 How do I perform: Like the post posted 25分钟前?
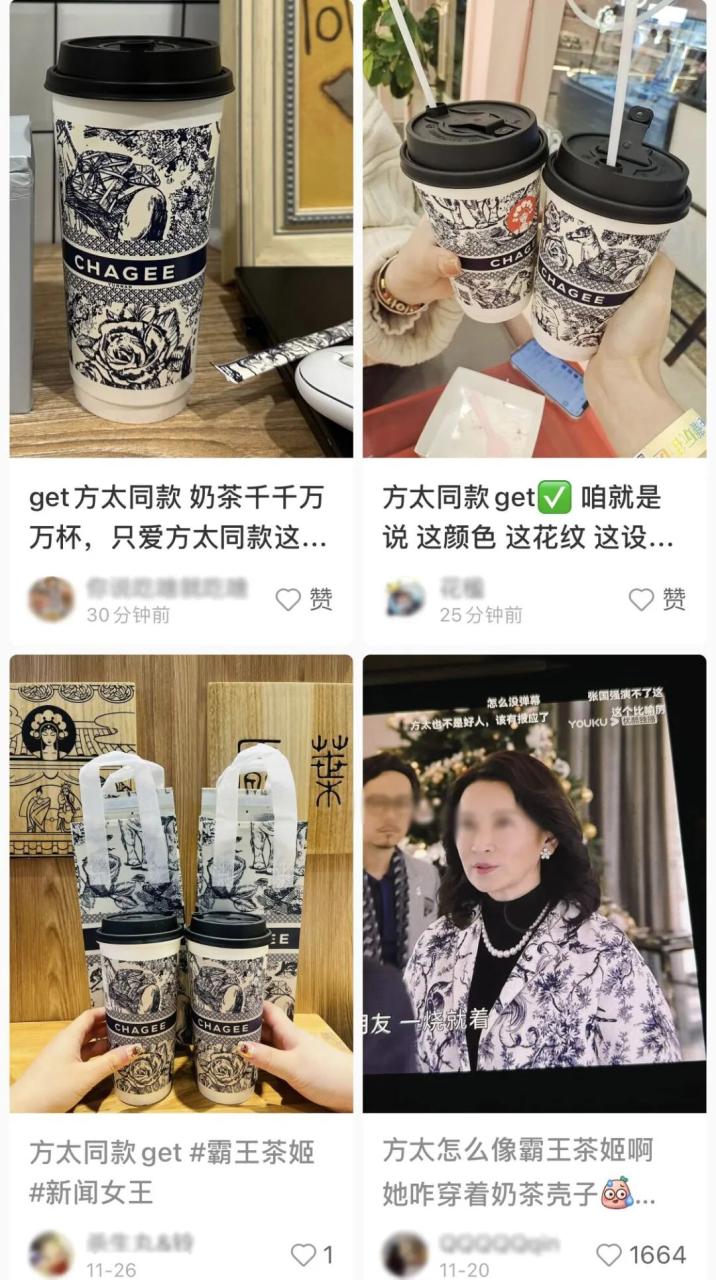coord(642,599)
